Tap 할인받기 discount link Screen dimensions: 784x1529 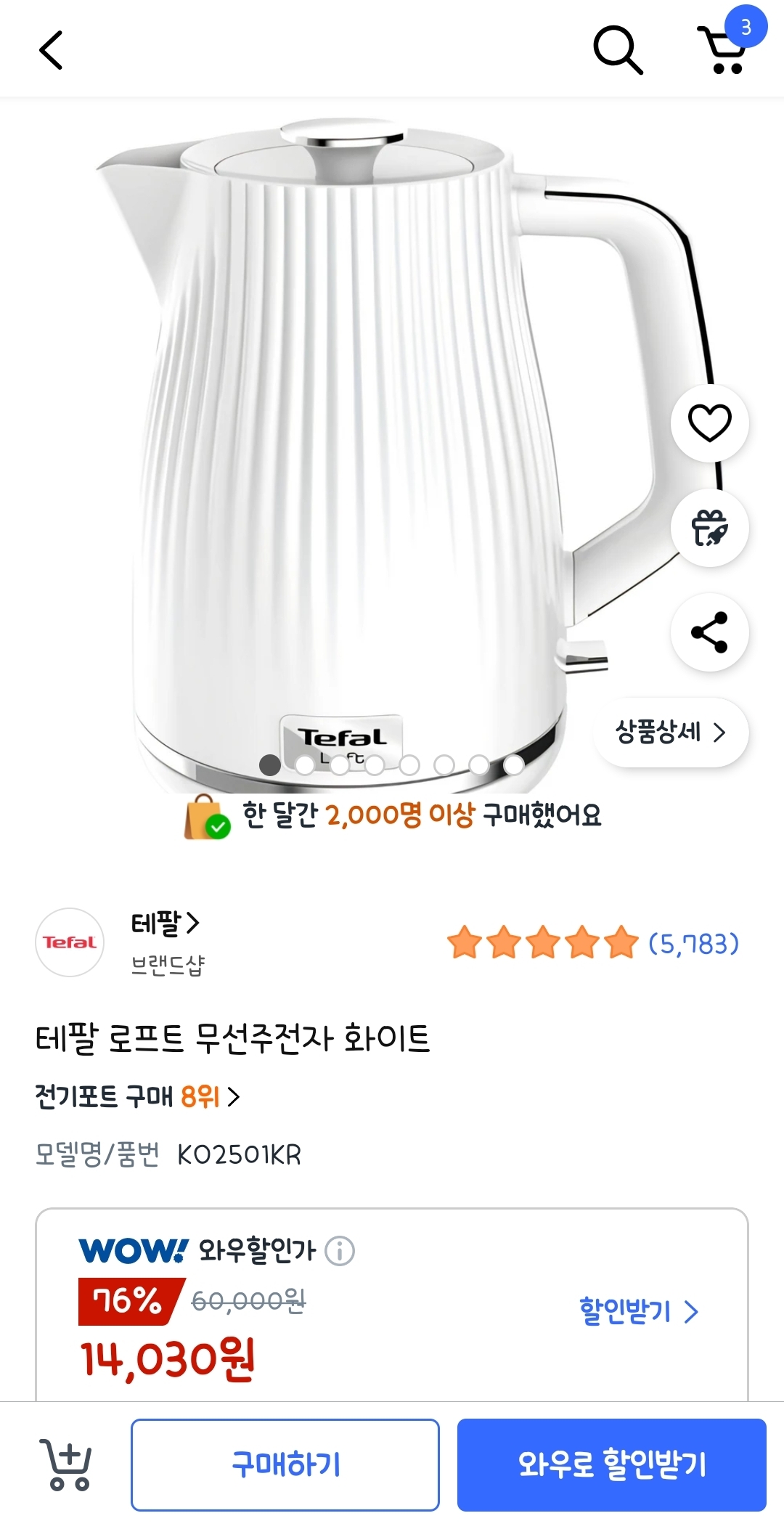point(637,1311)
